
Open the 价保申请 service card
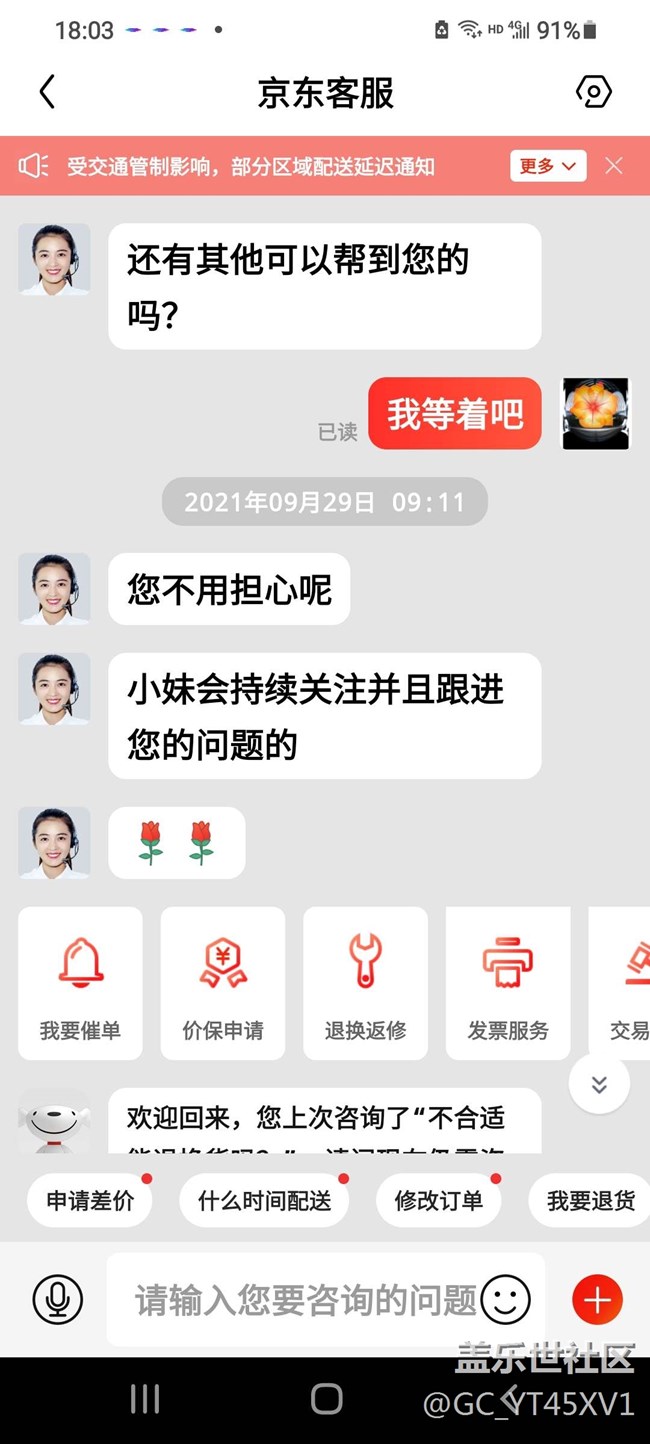tap(223, 983)
